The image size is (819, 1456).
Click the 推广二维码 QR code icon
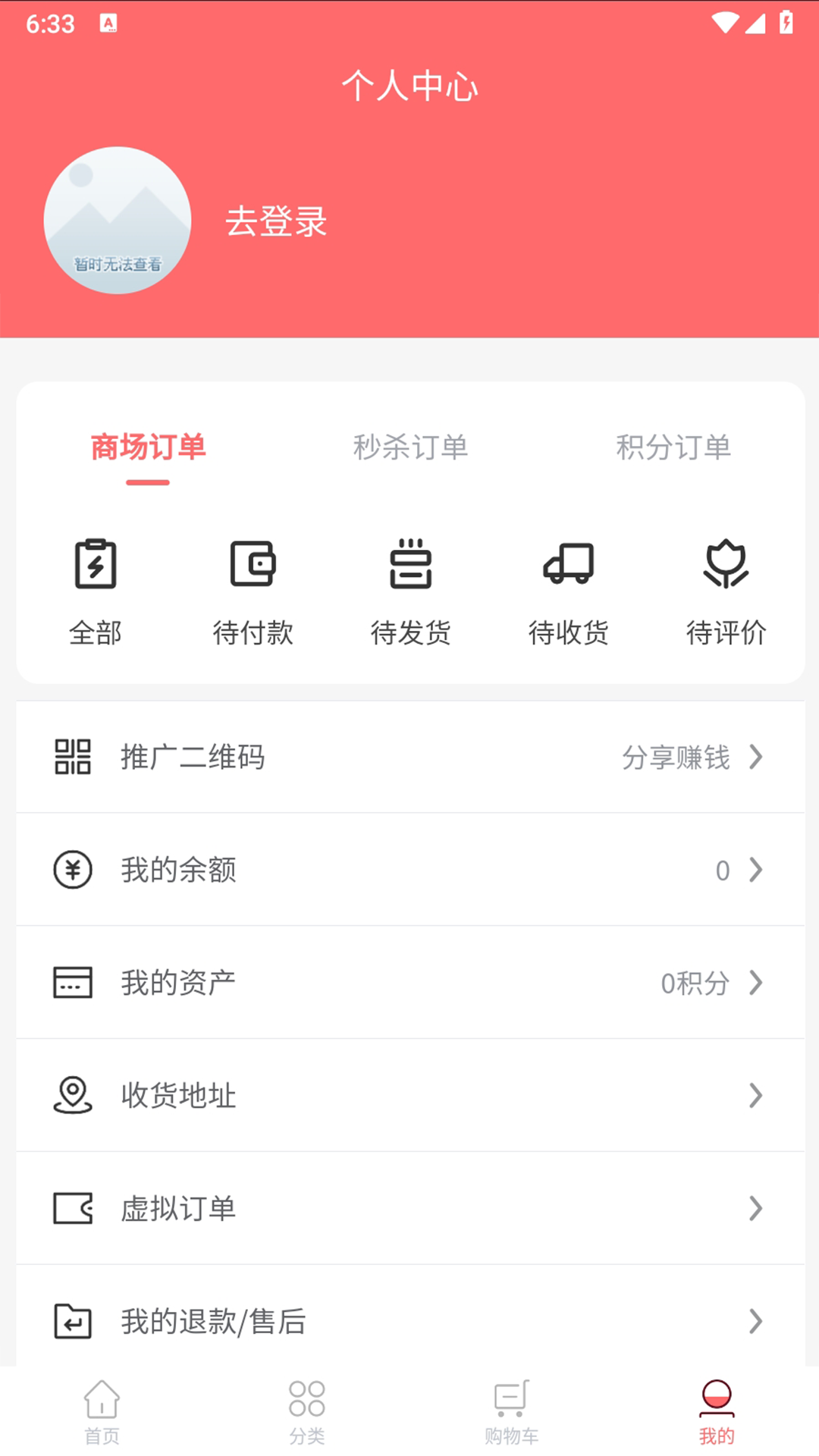72,756
